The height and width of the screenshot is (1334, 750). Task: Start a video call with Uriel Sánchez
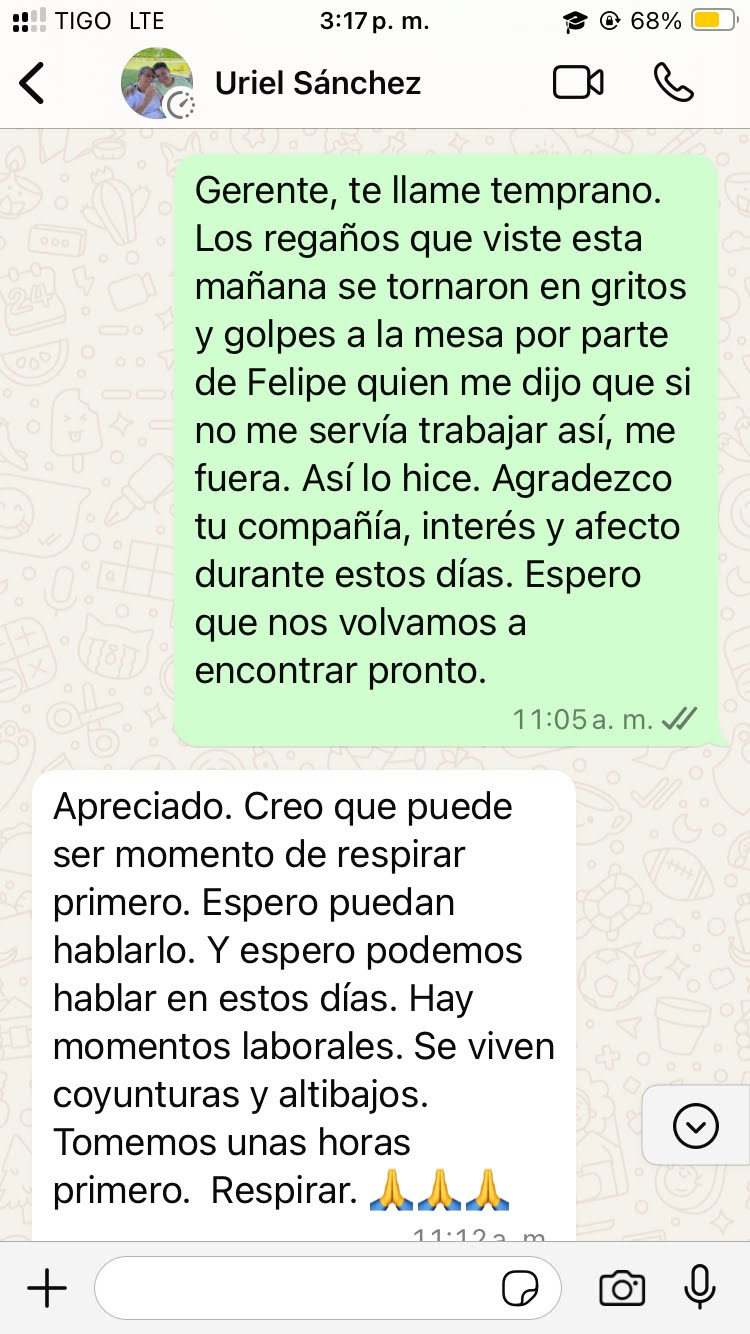pos(578,83)
